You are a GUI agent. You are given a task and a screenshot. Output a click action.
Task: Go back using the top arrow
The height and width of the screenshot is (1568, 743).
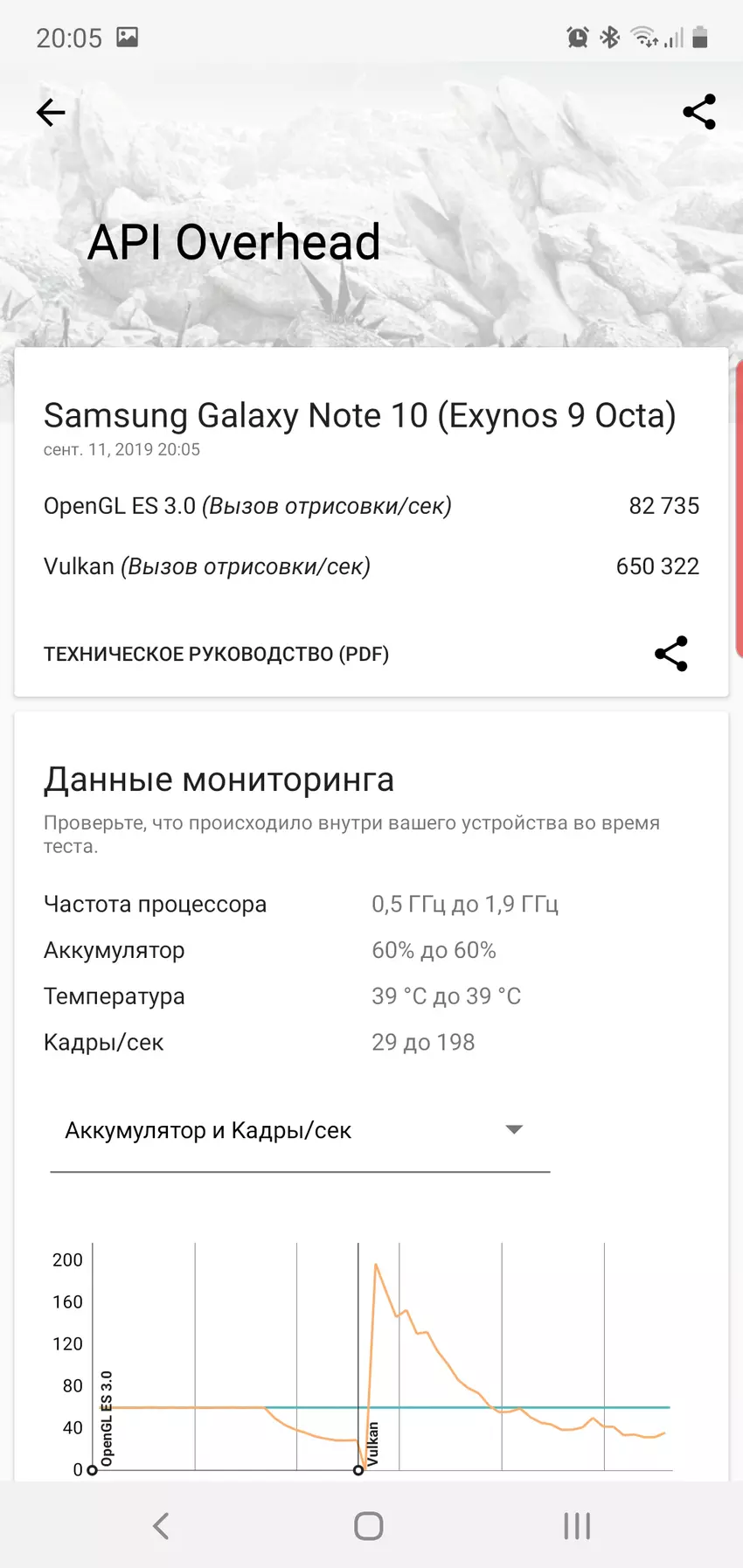[51, 113]
